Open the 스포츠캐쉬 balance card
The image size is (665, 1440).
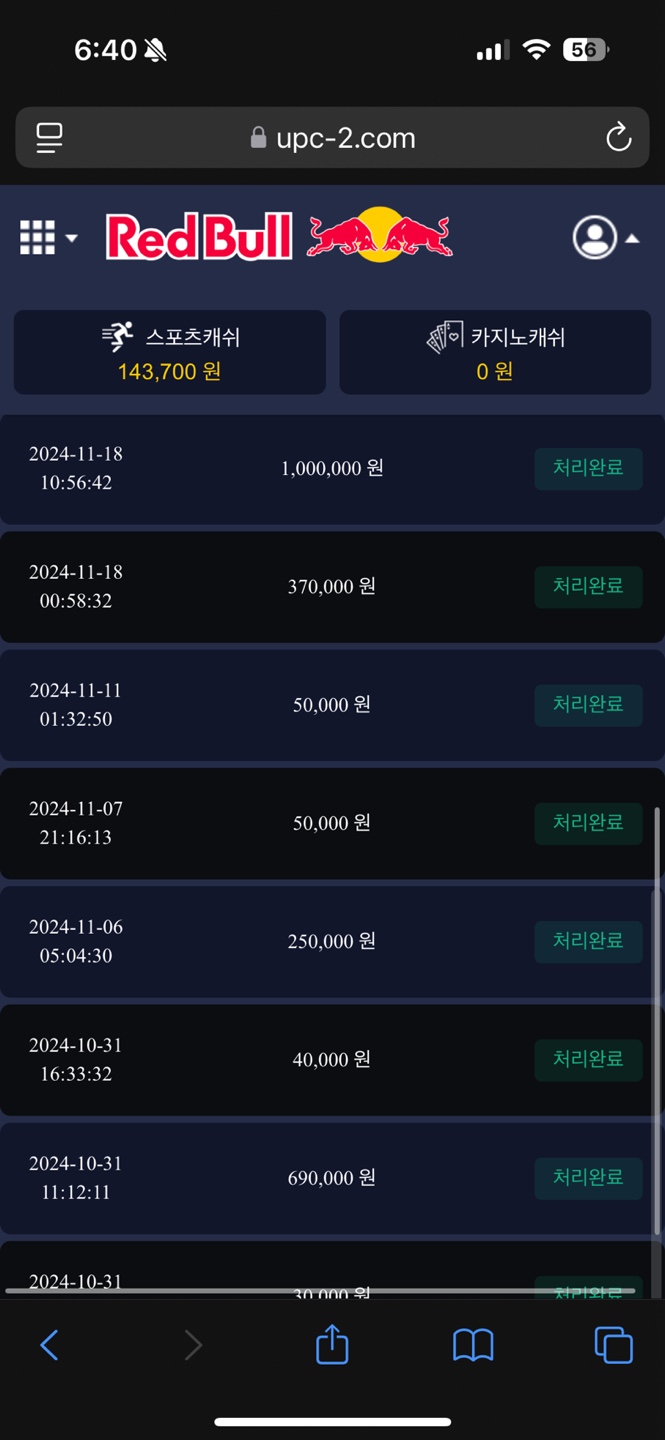click(169, 353)
